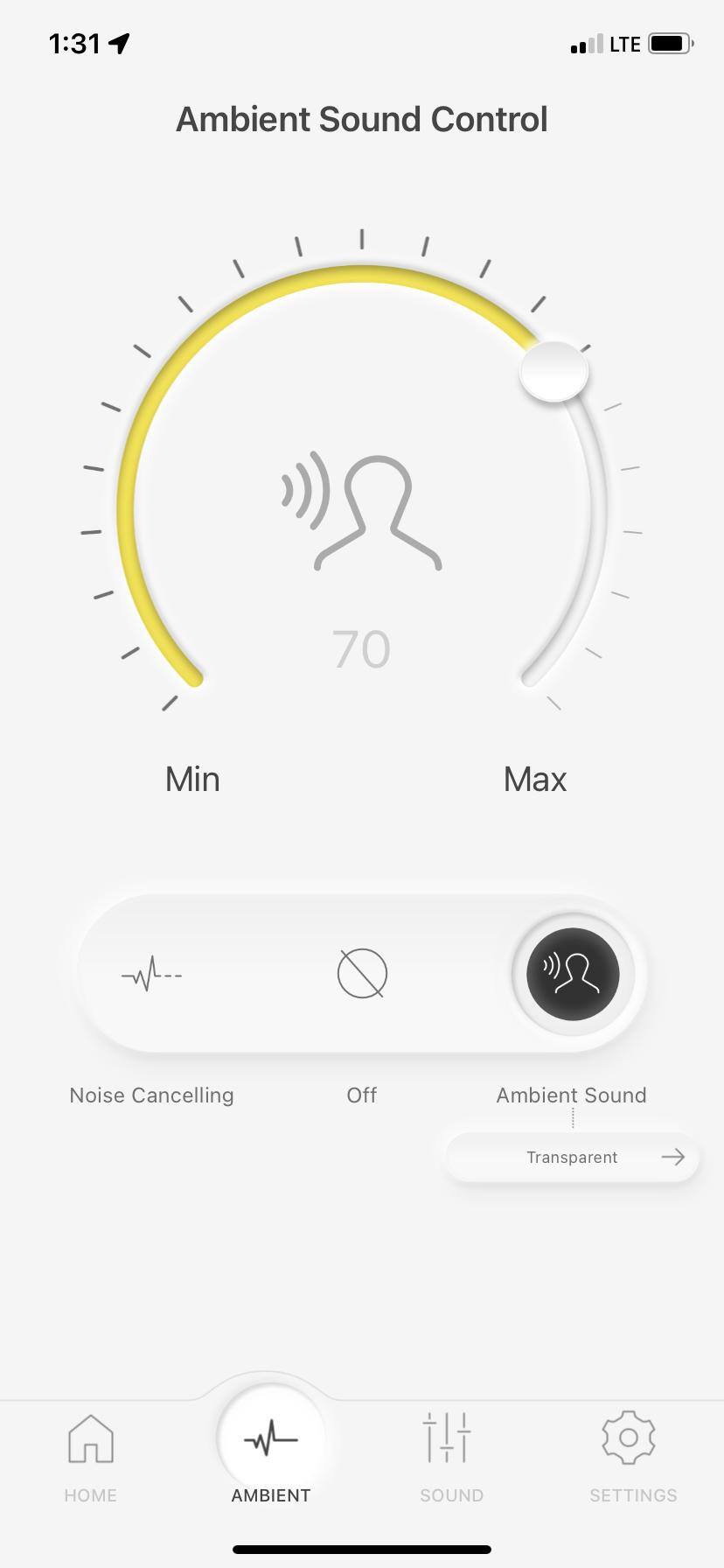The width and height of the screenshot is (724, 1568).
Task: Open the Transparent ambient sound option
Action: [x=573, y=1157]
